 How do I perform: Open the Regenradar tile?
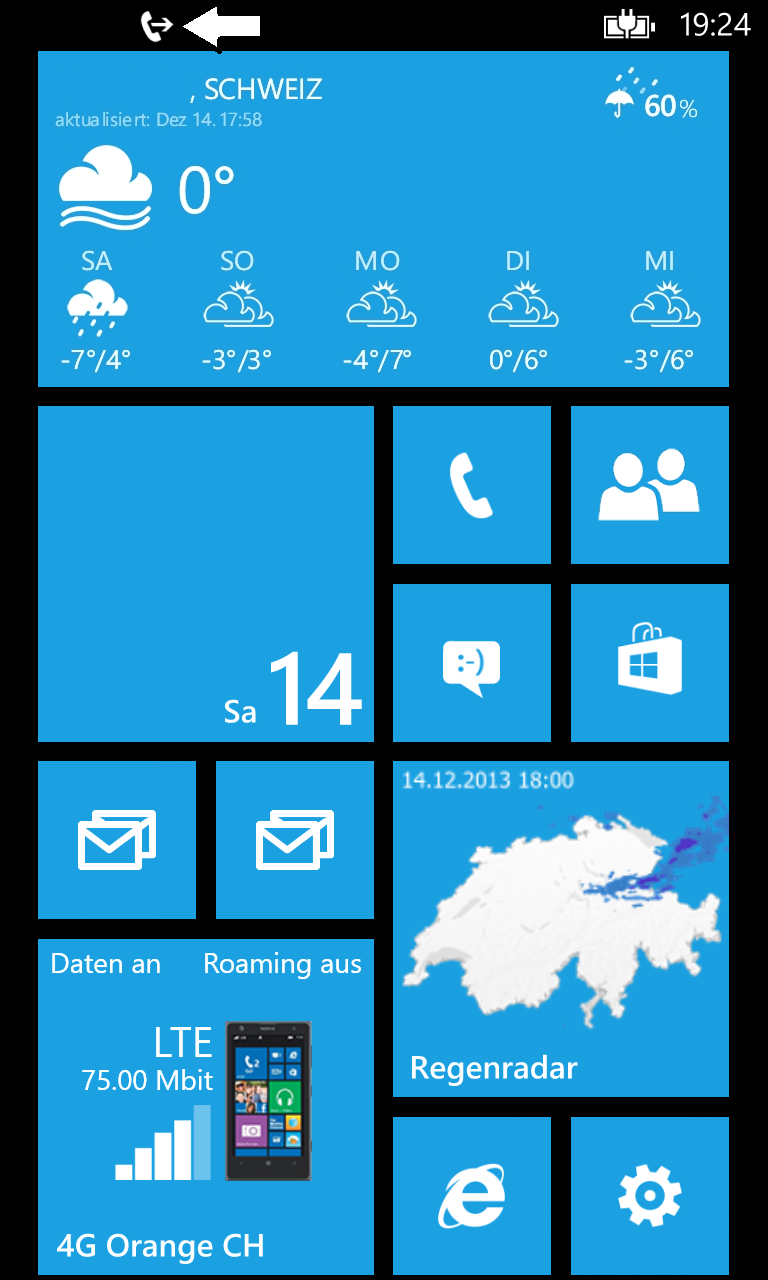[561, 929]
